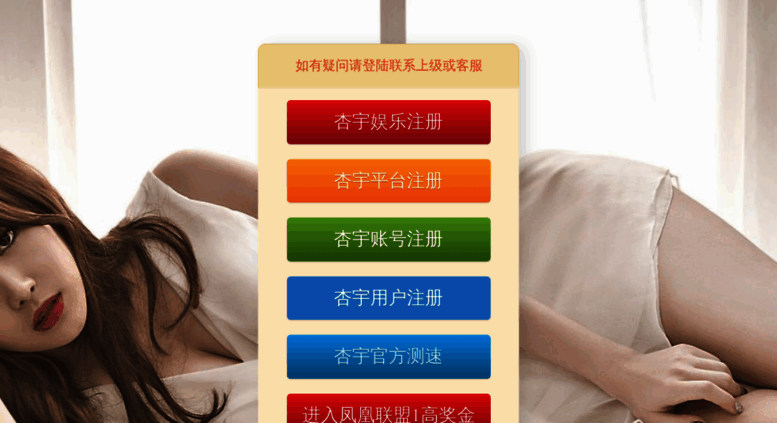Choose 杏宇用户注册 blue button

[x=388, y=298]
